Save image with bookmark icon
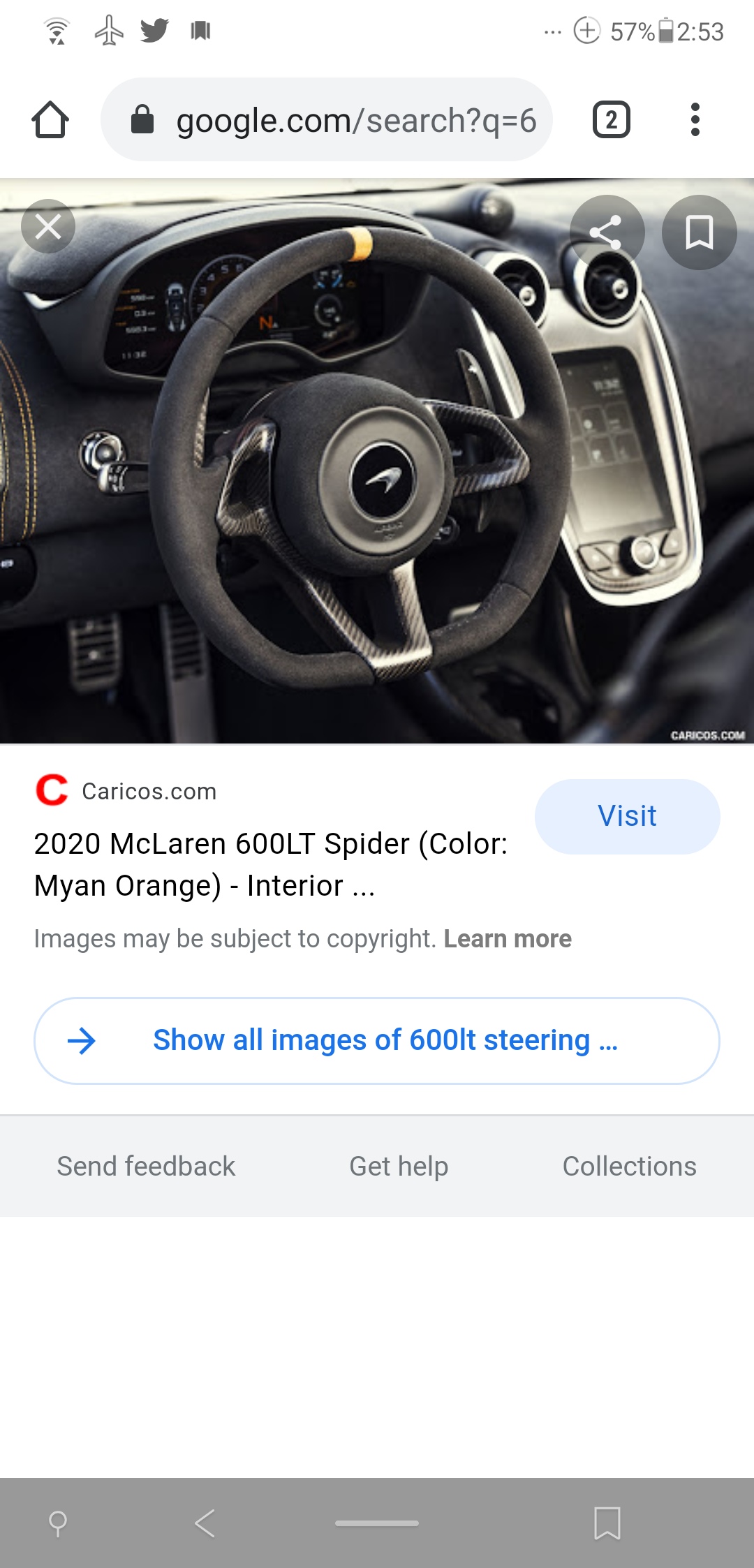754x1568 pixels. pos(699,232)
